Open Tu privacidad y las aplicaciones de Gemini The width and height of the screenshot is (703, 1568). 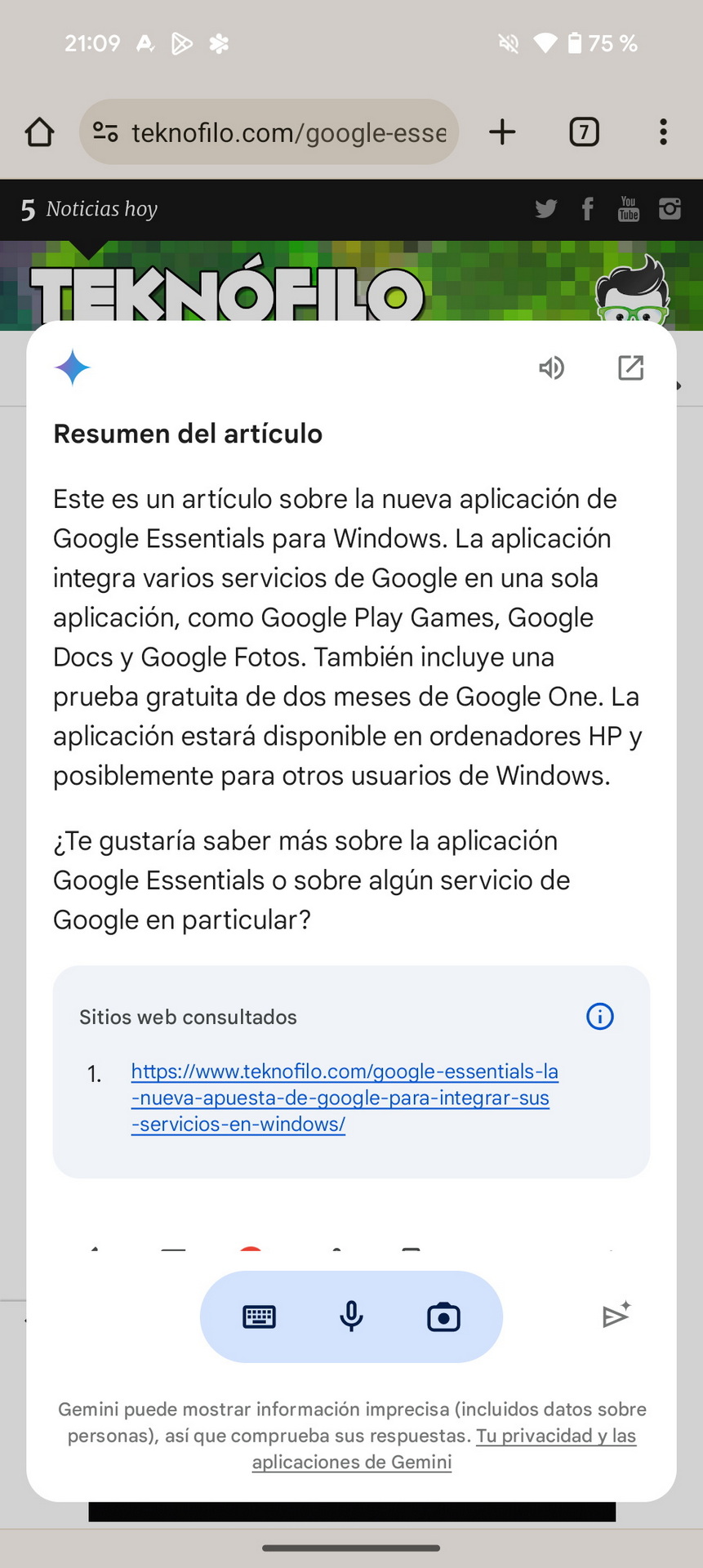[443, 1448]
